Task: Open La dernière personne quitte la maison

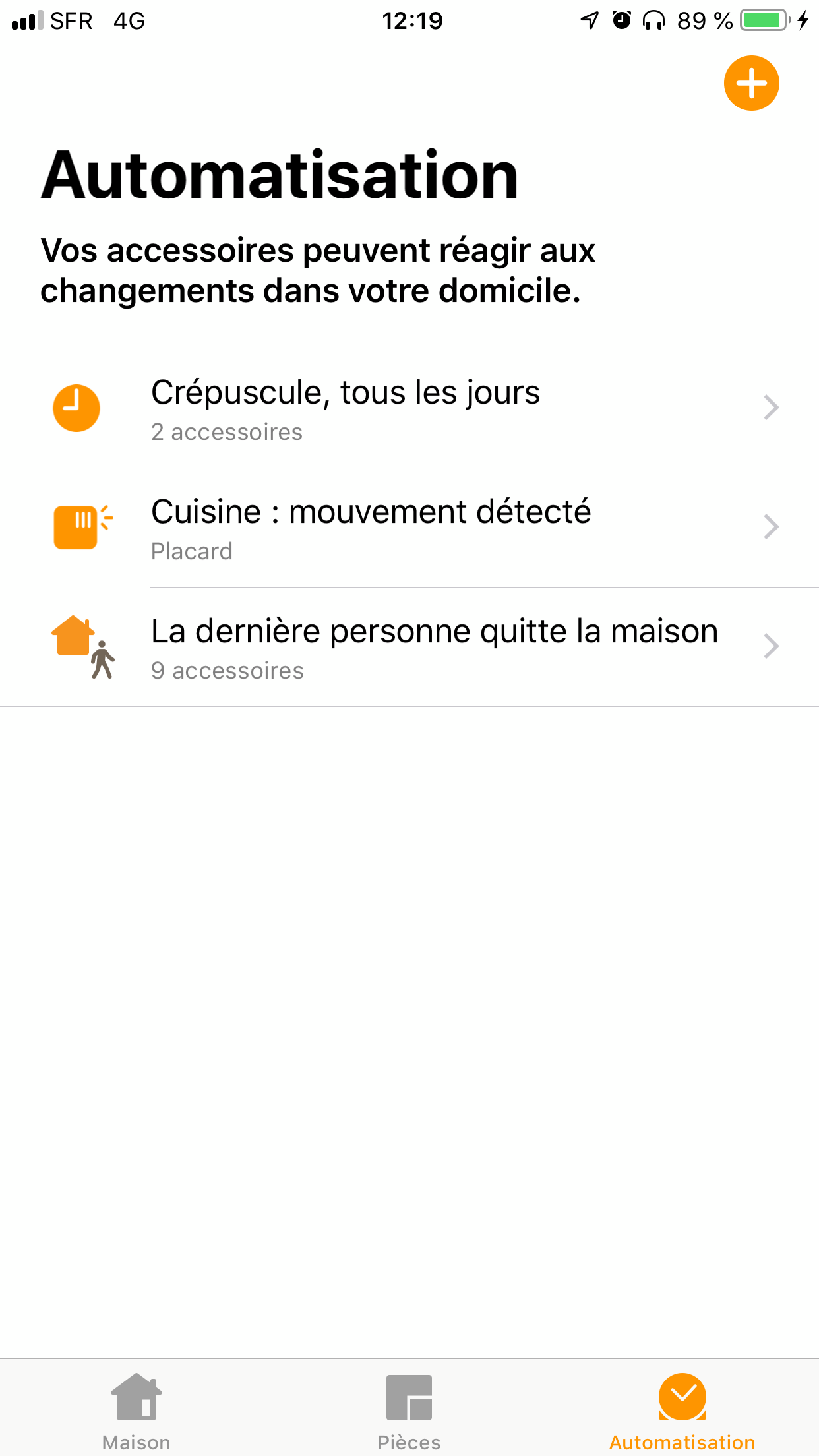Action: pyautogui.click(x=409, y=647)
